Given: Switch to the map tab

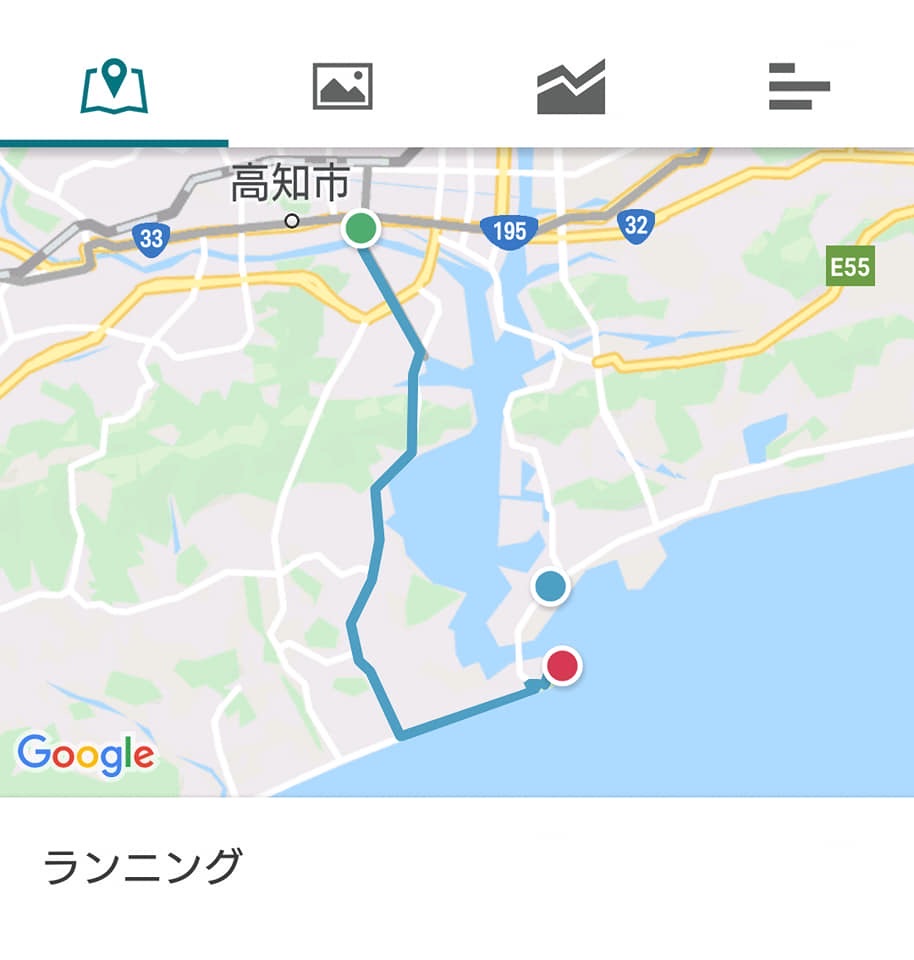Looking at the screenshot, I should tap(114, 86).
